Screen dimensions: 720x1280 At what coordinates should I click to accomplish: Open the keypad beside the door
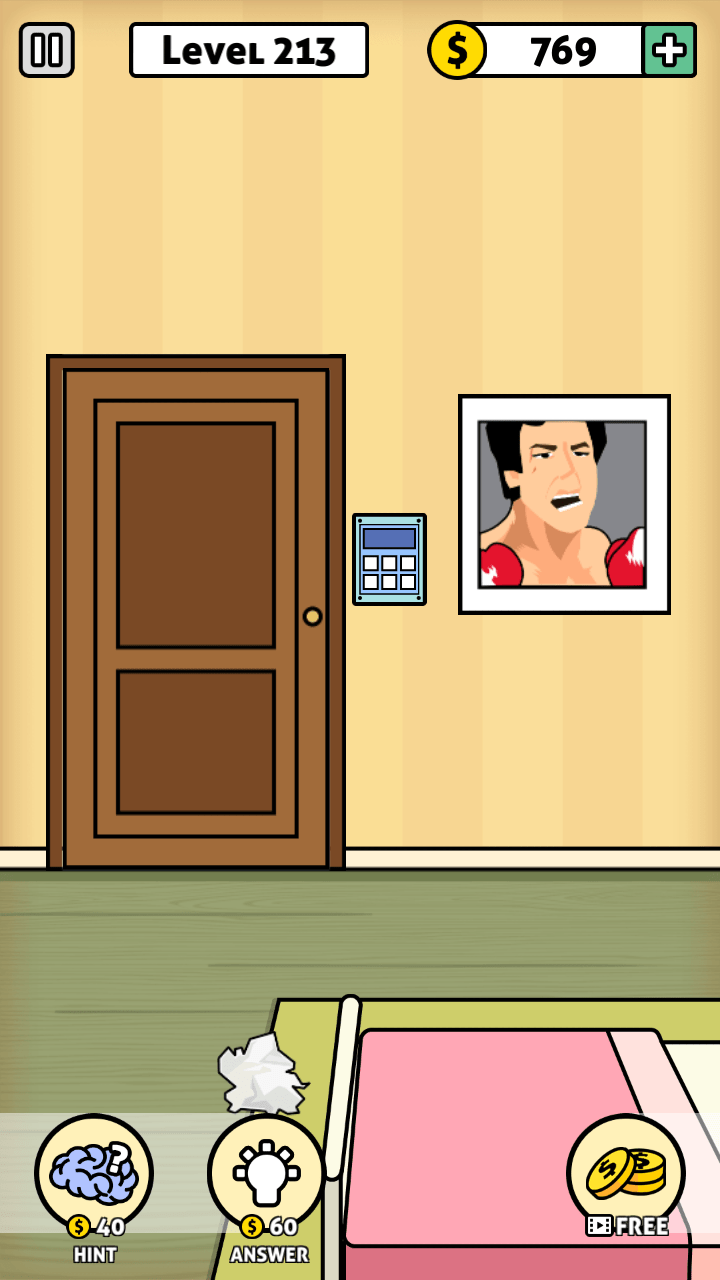[x=389, y=559]
